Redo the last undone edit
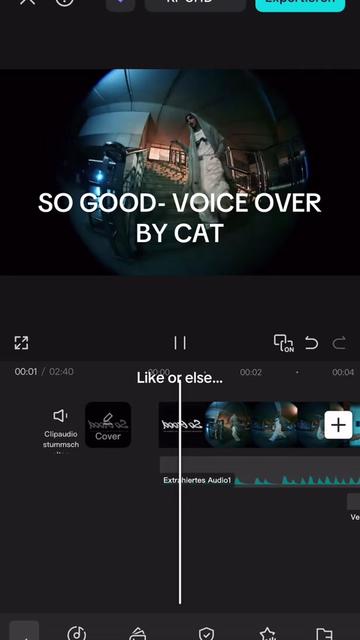Image resolution: width=360 pixels, height=640 pixels. point(339,343)
